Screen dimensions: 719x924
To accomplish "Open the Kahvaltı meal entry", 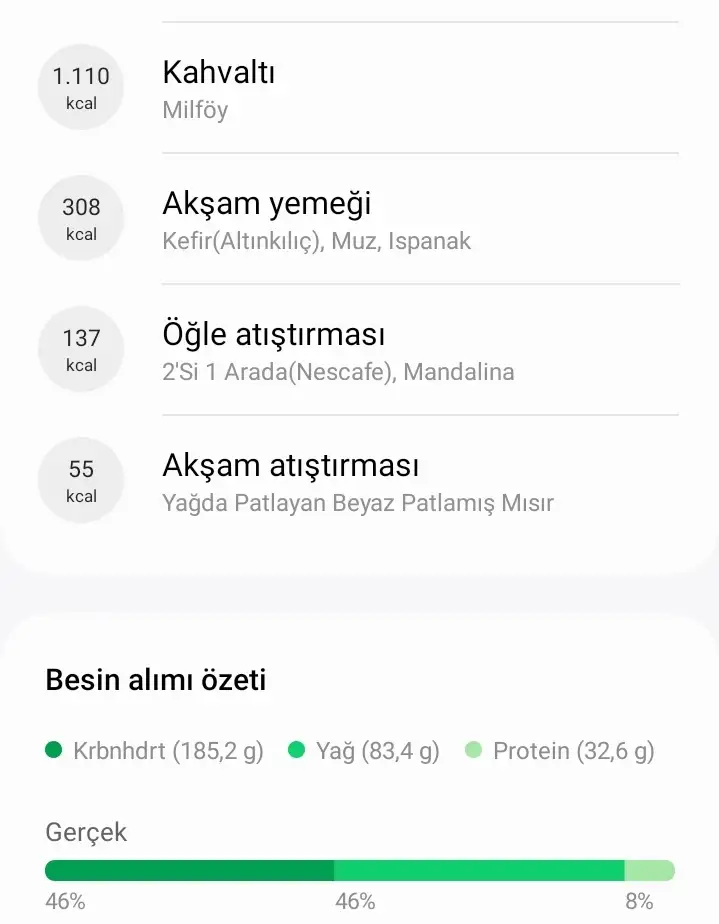I will pos(358,88).
